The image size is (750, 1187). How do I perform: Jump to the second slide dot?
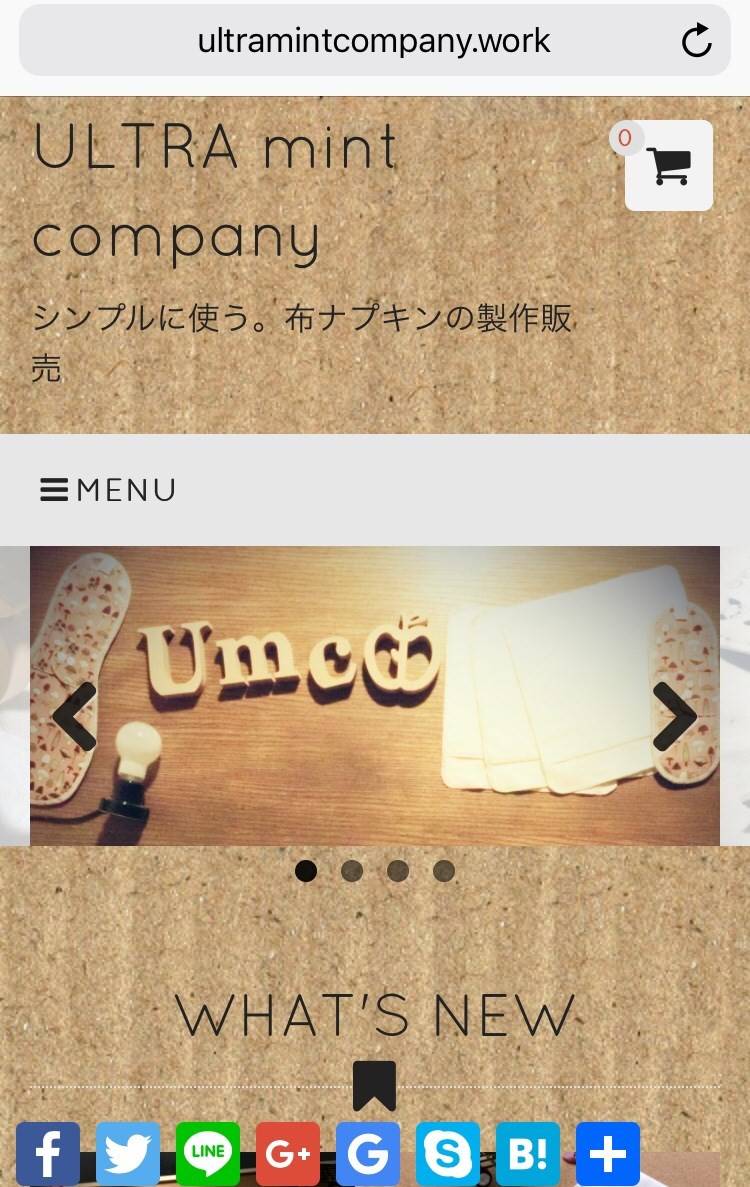(x=352, y=871)
